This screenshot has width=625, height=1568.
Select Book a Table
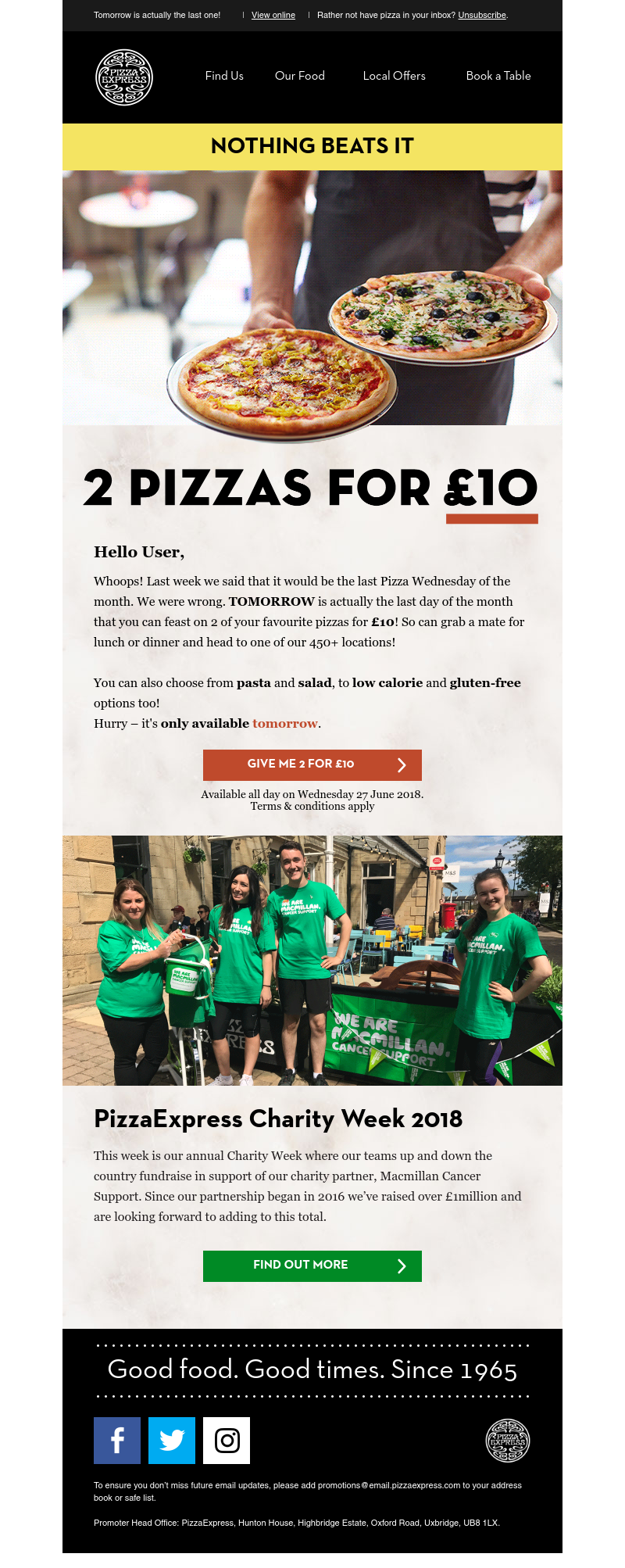pyautogui.click(x=498, y=76)
